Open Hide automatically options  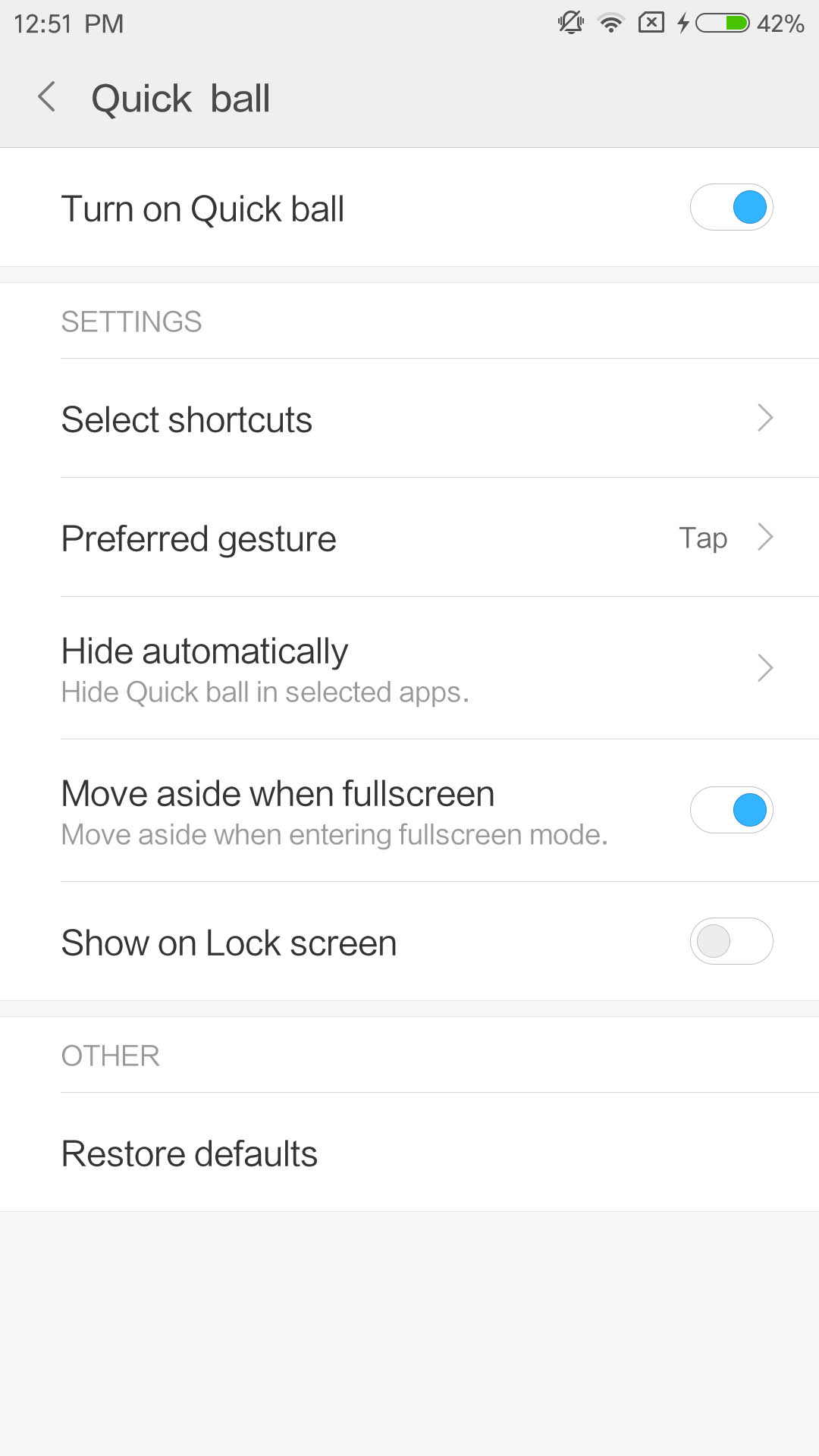(409, 668)
